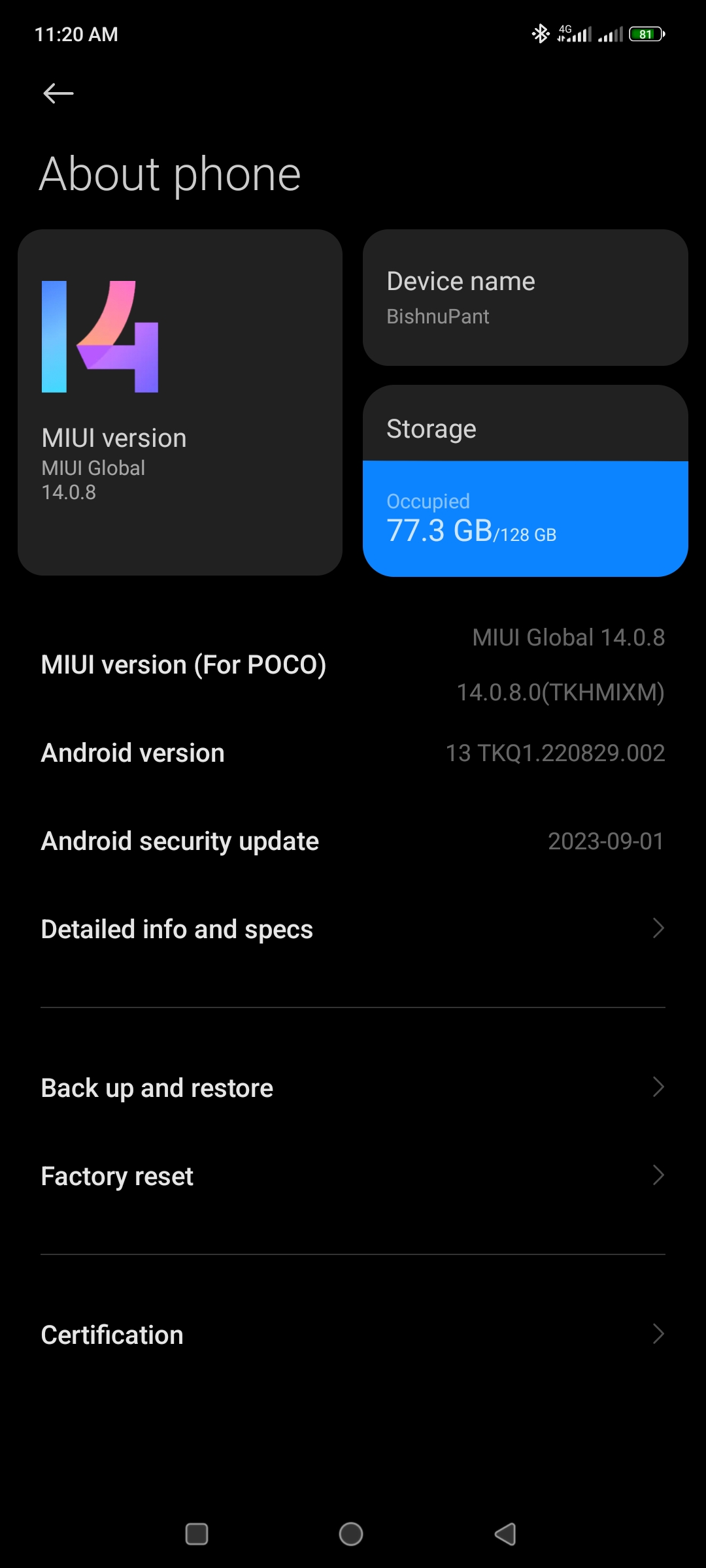Go back using the top arrow
This screenshot has height=1568, width=706.
click(58, 93)
